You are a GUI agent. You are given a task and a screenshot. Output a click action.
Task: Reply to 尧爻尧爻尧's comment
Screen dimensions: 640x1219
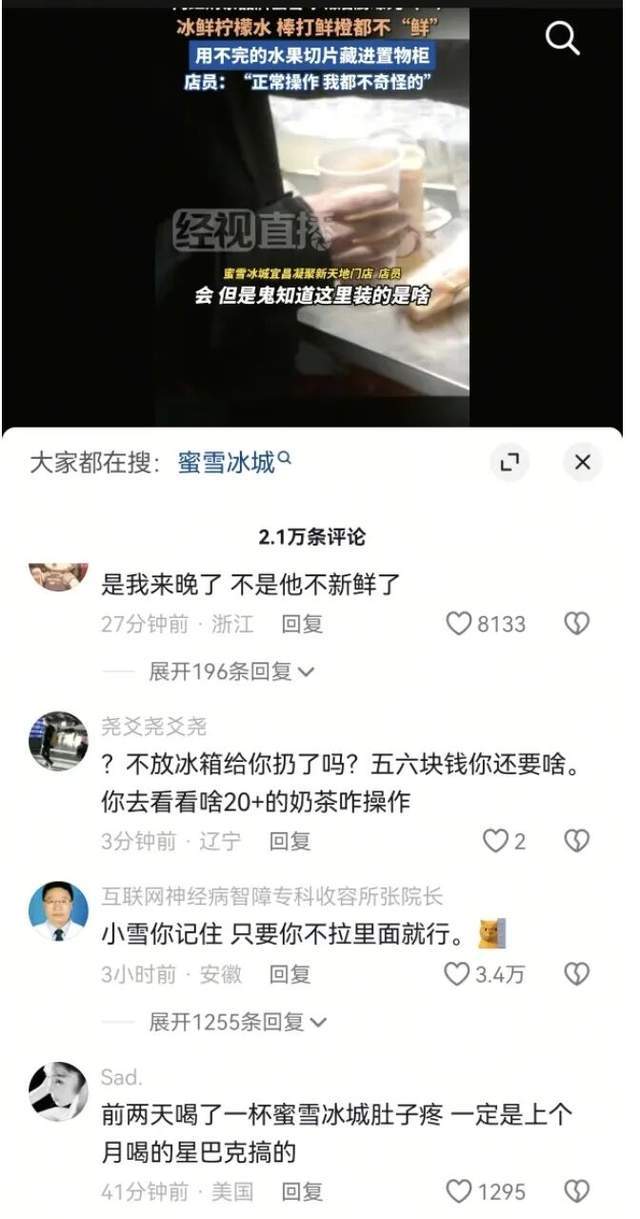tap(290, 841)
